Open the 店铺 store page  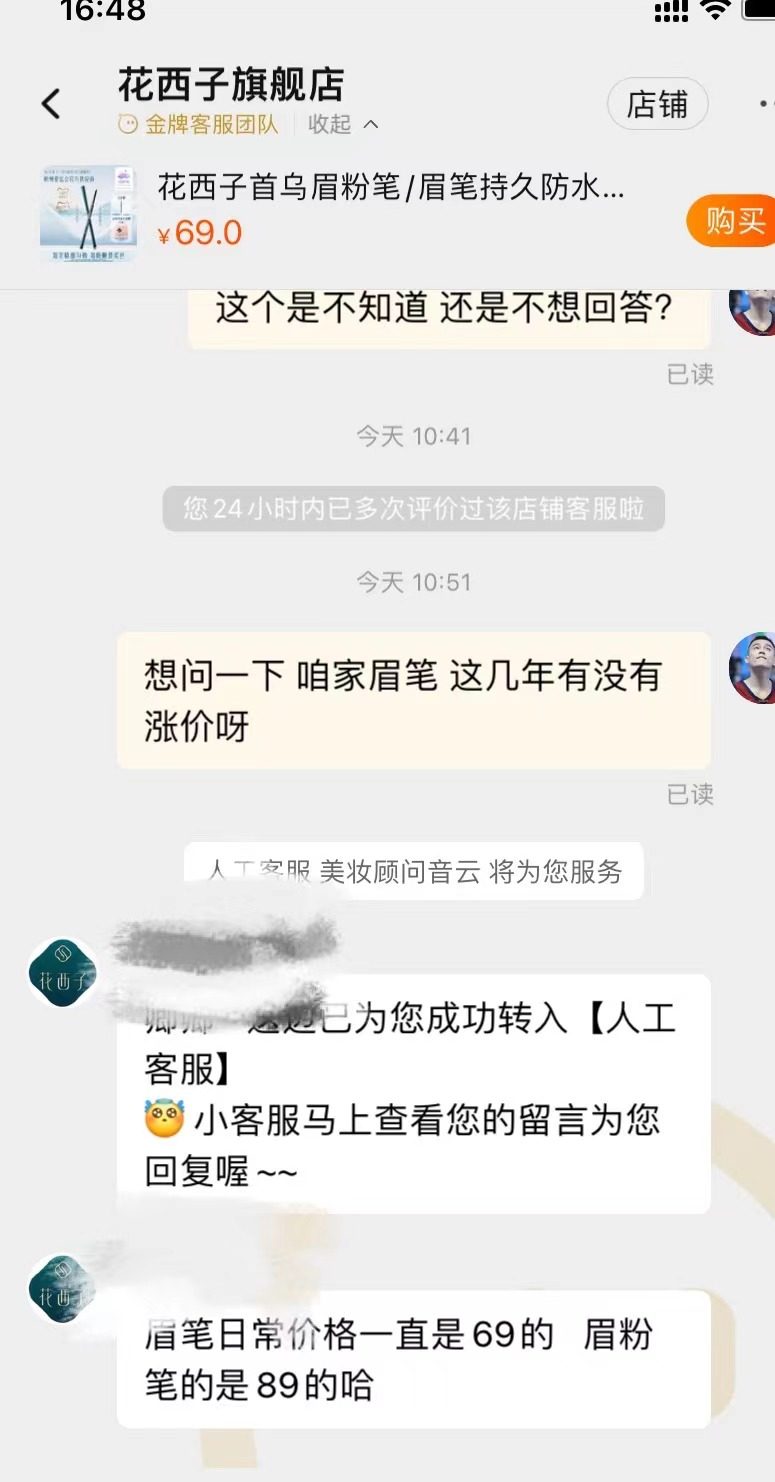pos(657,104)
